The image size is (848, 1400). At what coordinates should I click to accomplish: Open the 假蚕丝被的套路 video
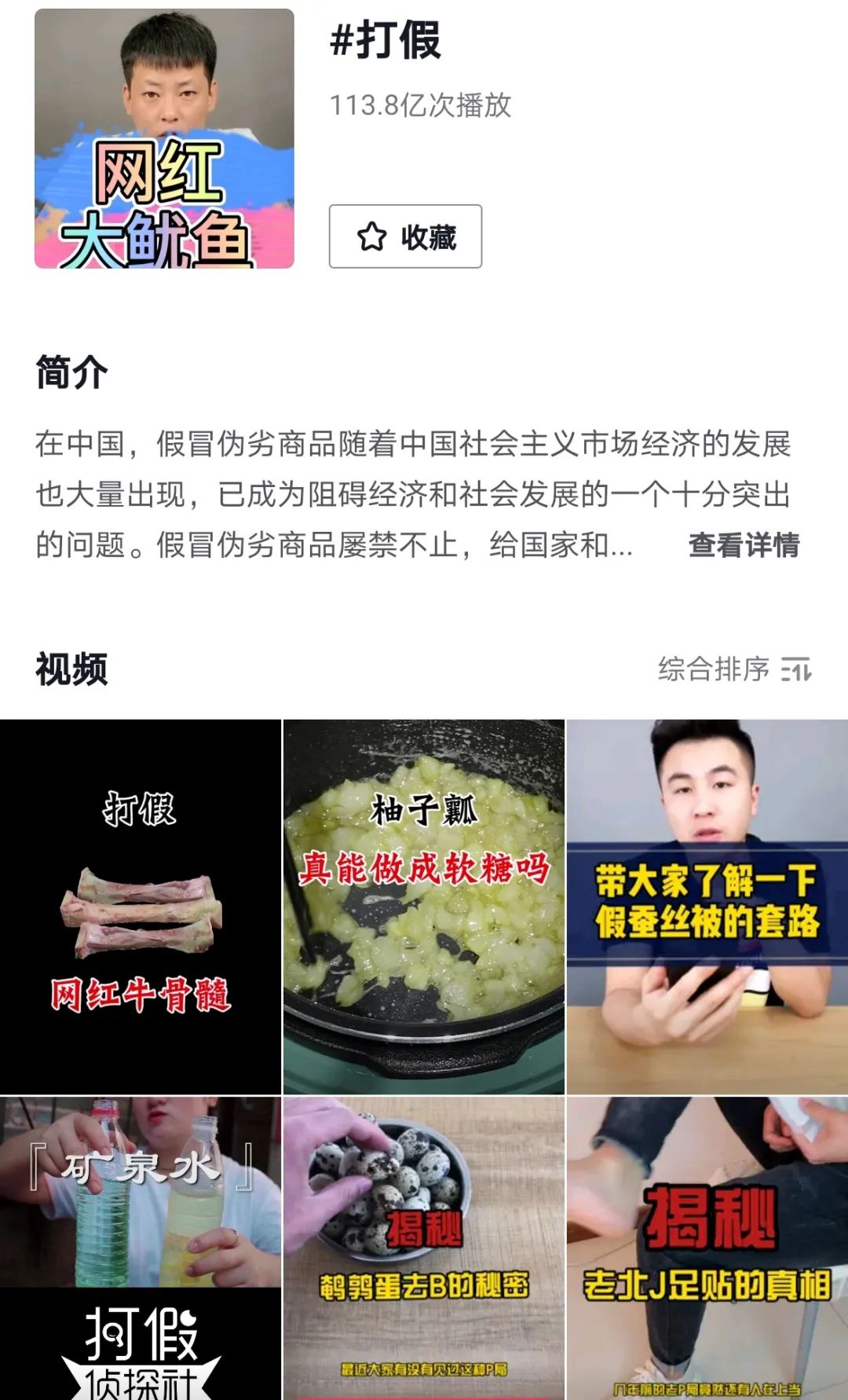[x=707, y=907]
